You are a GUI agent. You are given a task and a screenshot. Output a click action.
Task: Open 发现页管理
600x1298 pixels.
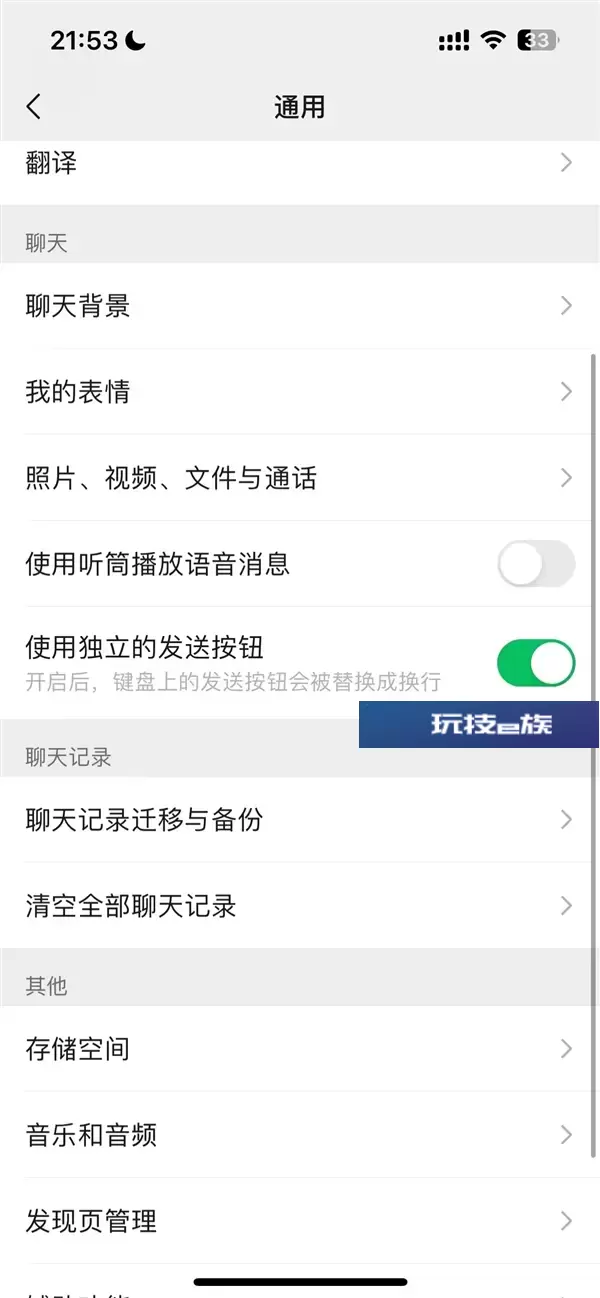(300, 1221)
